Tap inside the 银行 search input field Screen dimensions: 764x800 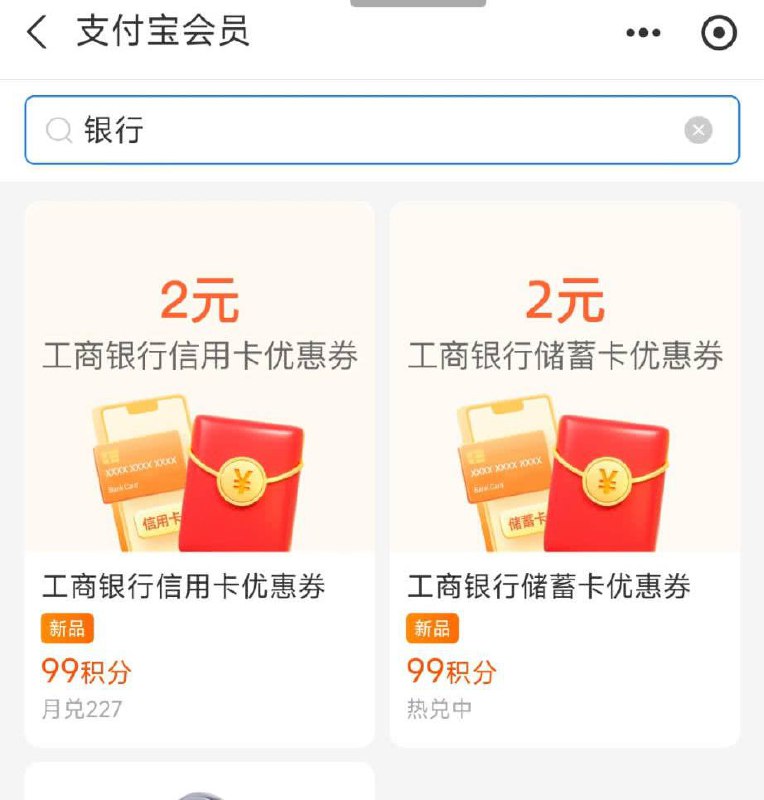tap(300, 130)
